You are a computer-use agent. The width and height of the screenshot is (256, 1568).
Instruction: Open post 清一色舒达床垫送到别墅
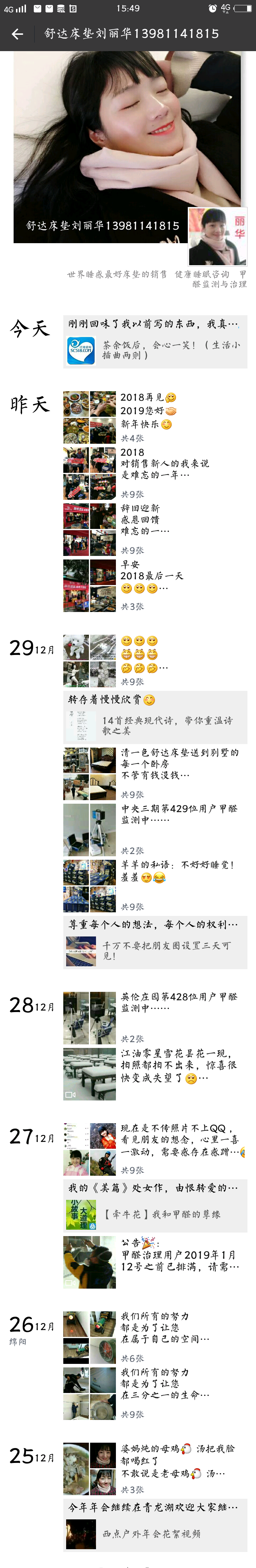click(155, 772)
